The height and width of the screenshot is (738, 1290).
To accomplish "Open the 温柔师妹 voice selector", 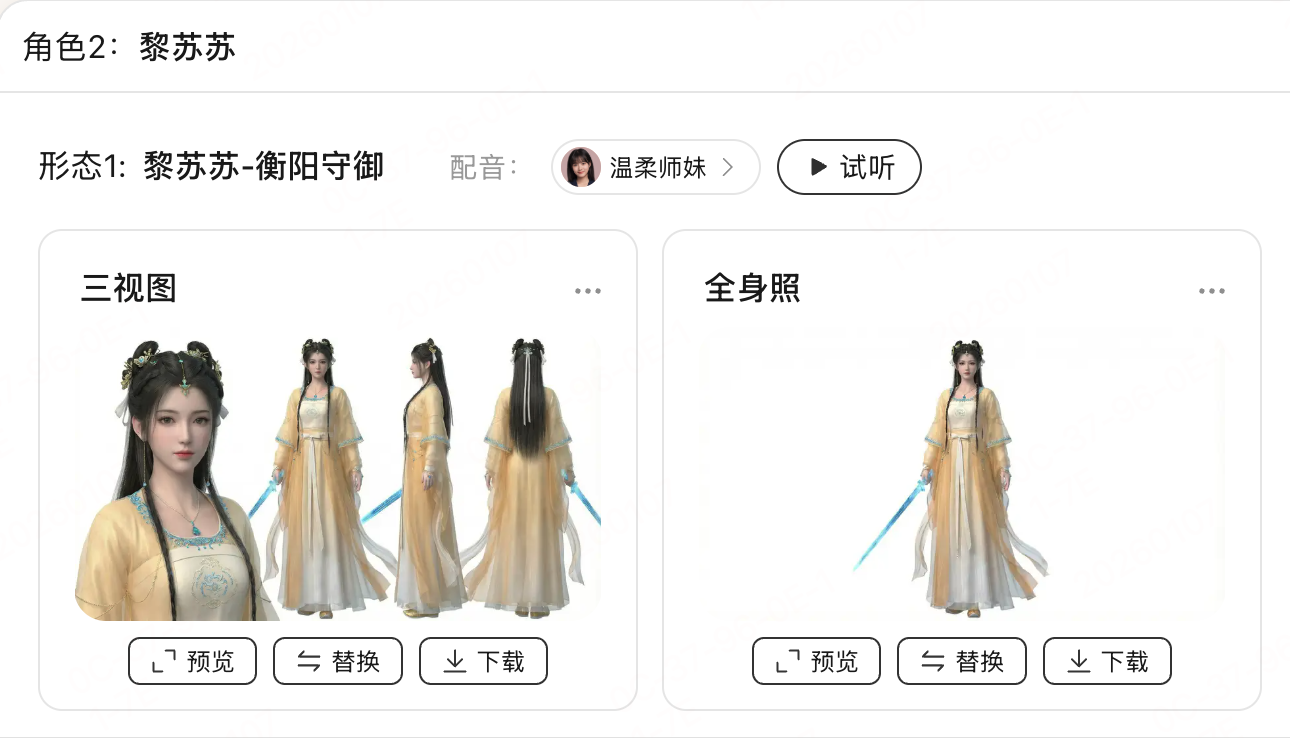I will tap(655, 167).
